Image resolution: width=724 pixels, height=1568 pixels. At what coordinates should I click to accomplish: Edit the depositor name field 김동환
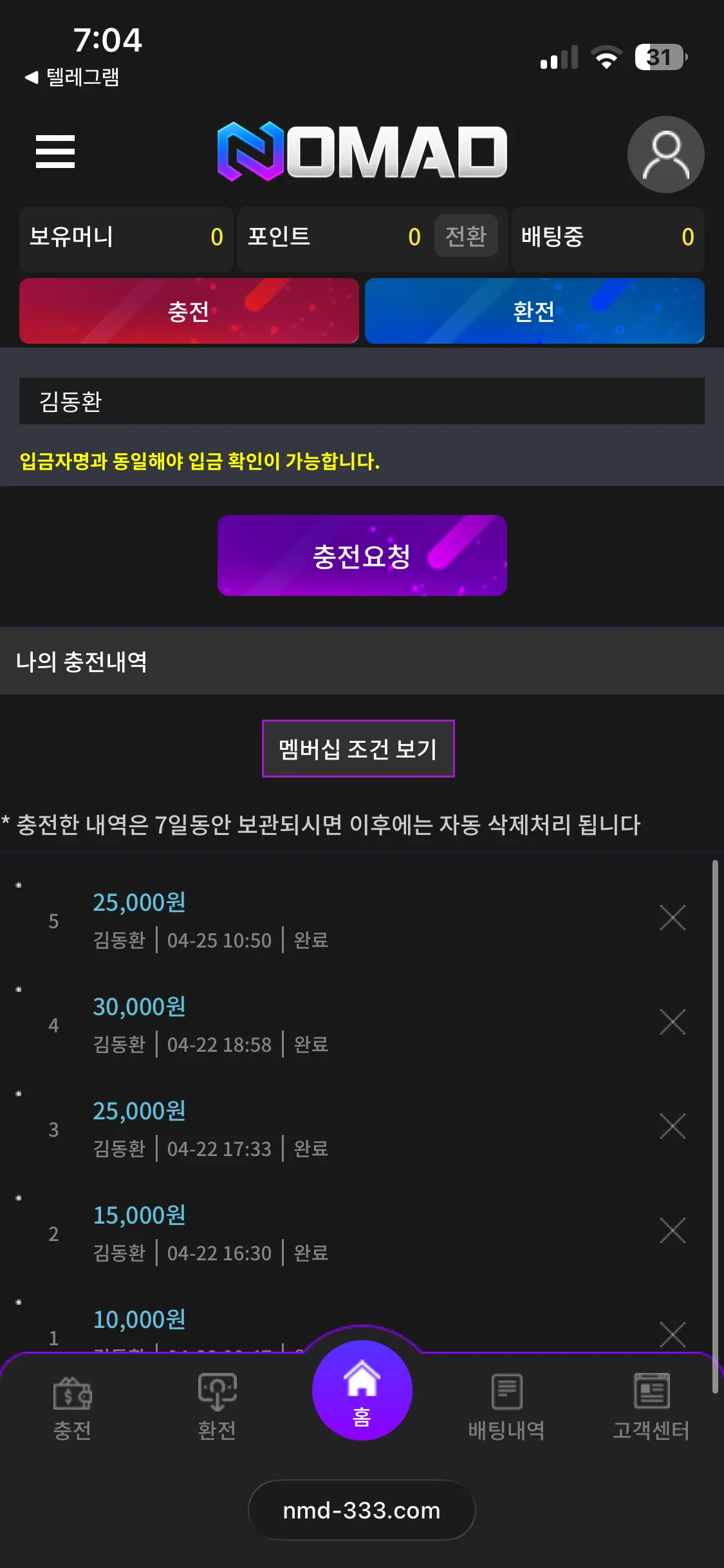coord(362,401)
